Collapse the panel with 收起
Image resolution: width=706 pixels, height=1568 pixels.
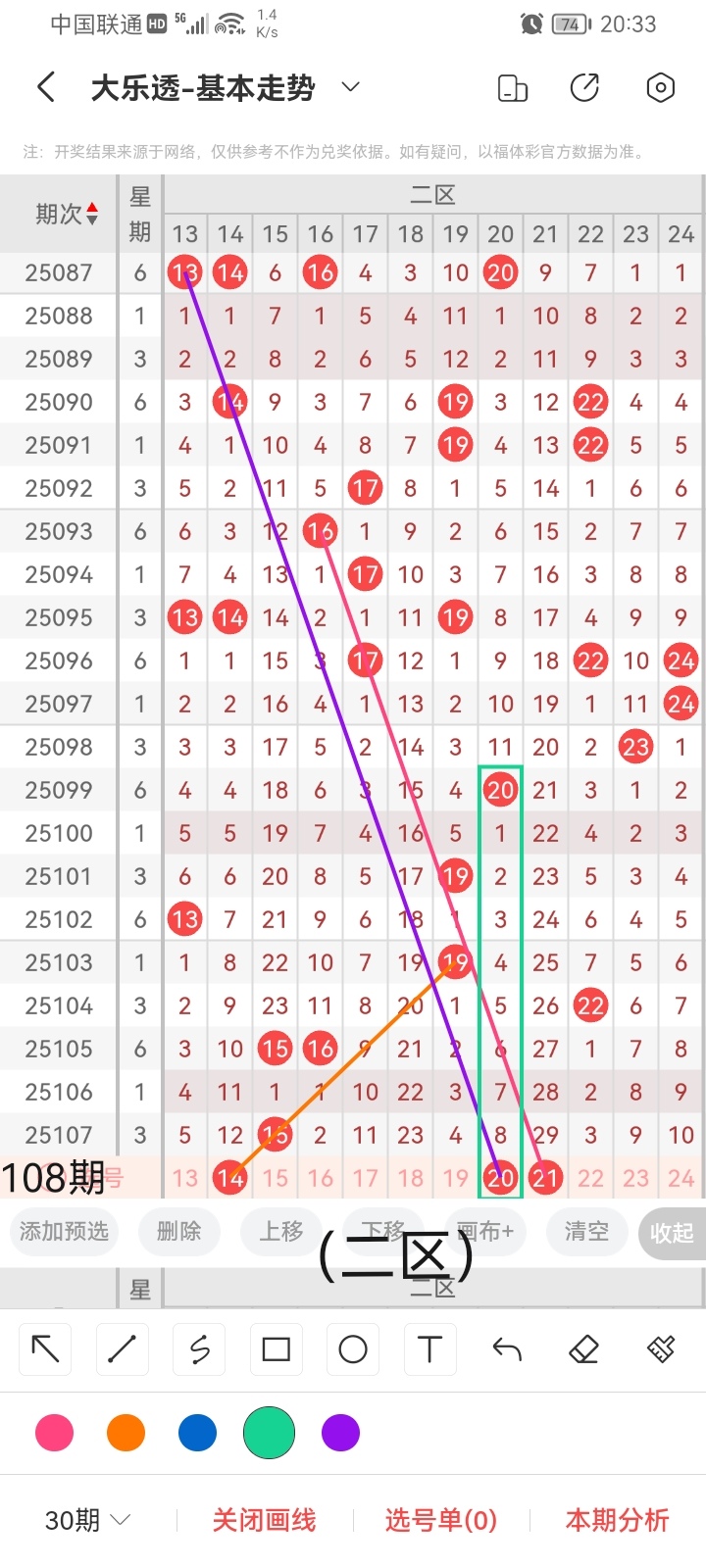click(672, 1233)
